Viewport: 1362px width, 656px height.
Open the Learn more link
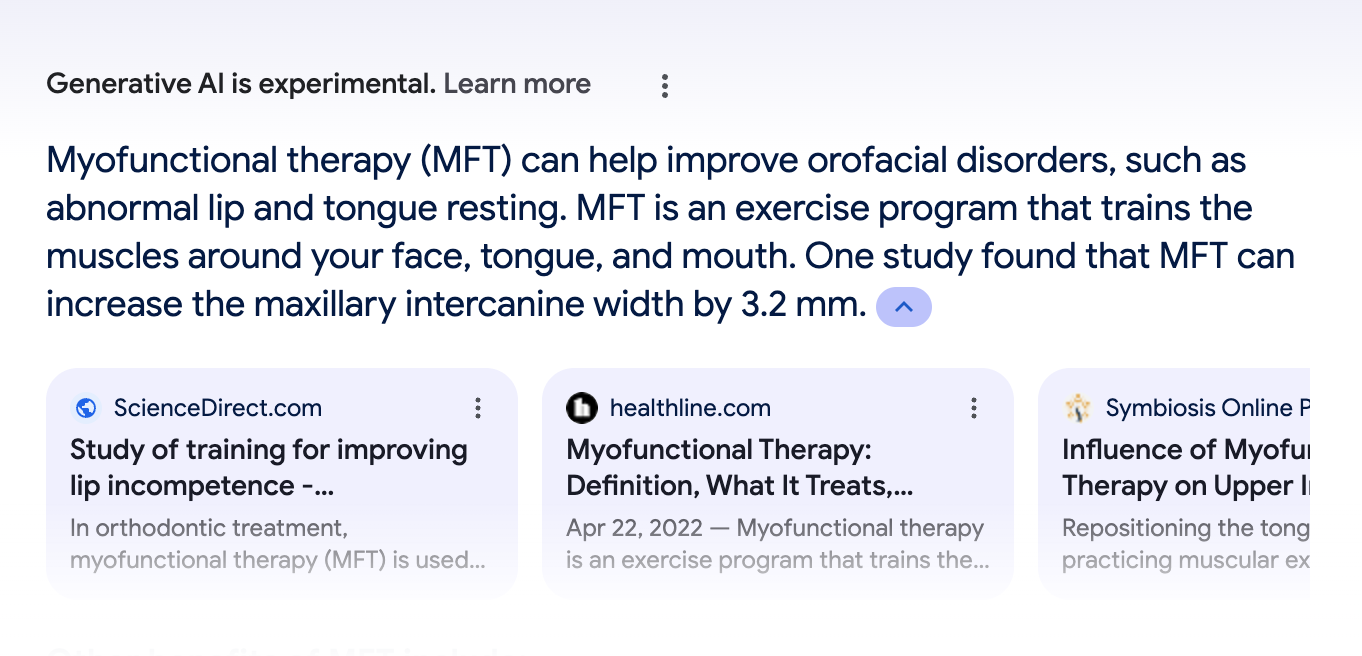pyautogui.click(x=517, y=84)
